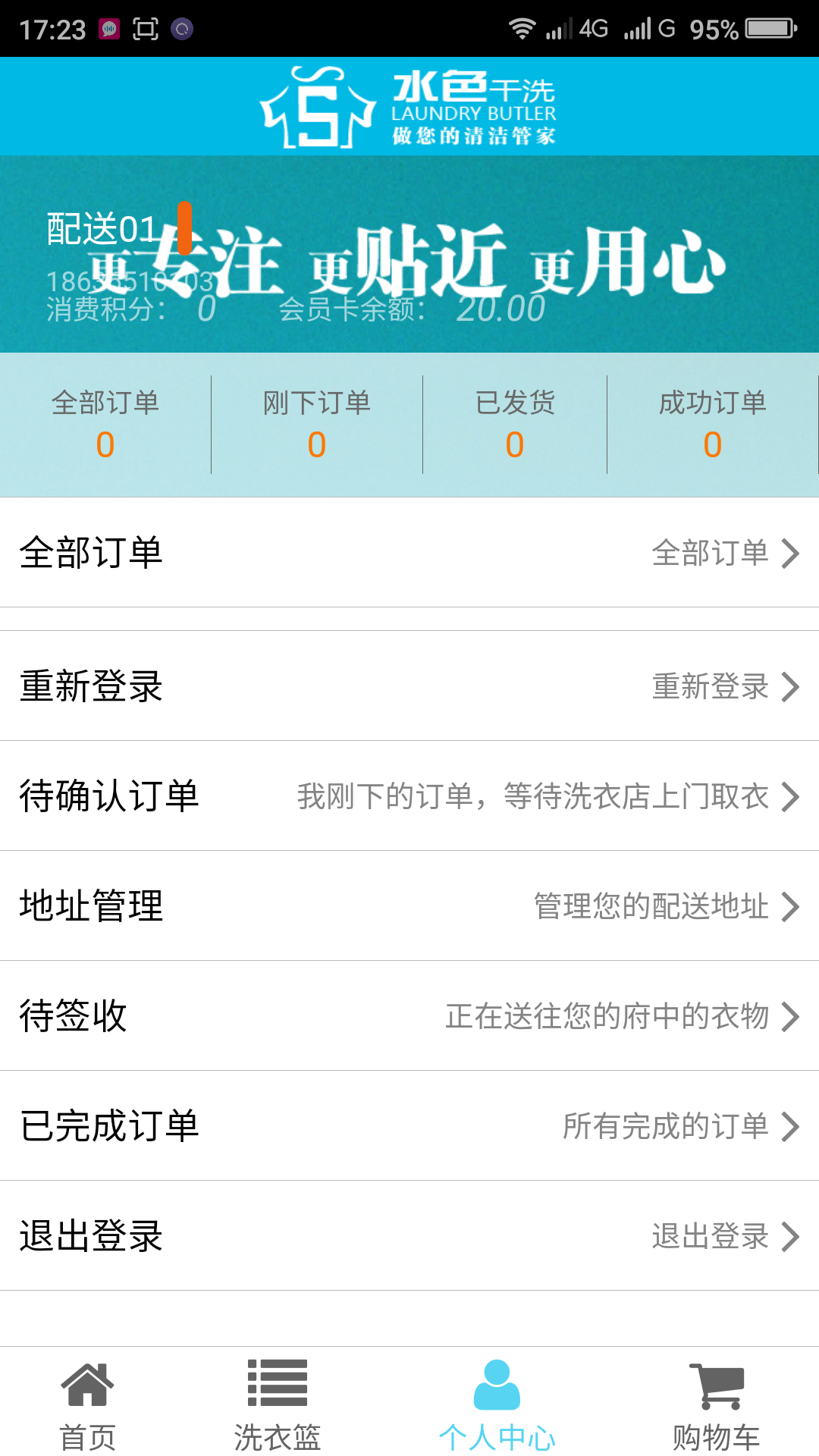819x1456 pixels.
Task: Tap the 全部订单 counter in the summary bar
Action: pos(105,424)
